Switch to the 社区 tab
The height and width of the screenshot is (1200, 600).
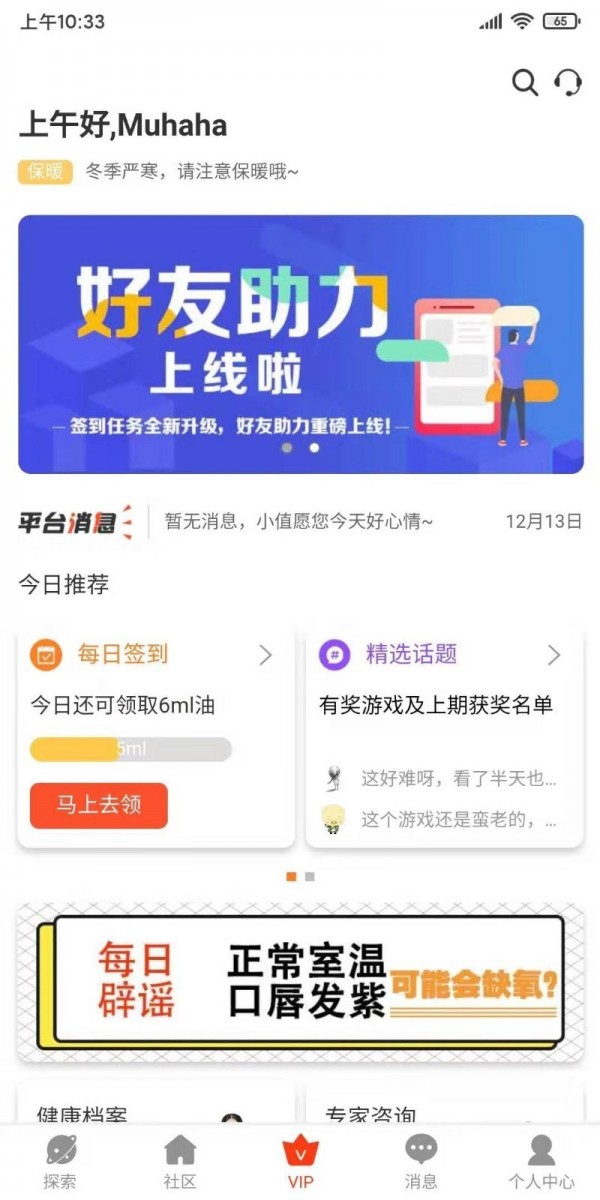pyautogui.click(x=180, y=1162)
